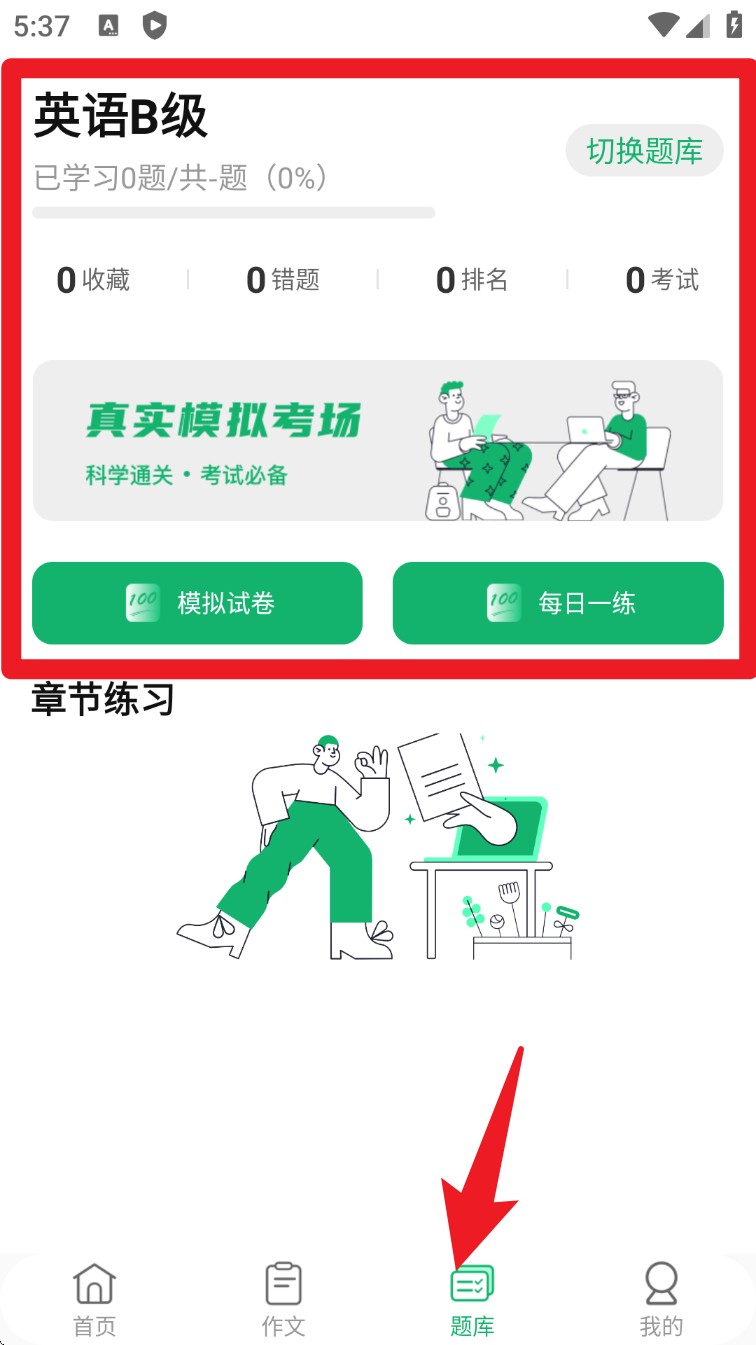
Task: Open 错题 wrong questions
Action: pos(283,280)
